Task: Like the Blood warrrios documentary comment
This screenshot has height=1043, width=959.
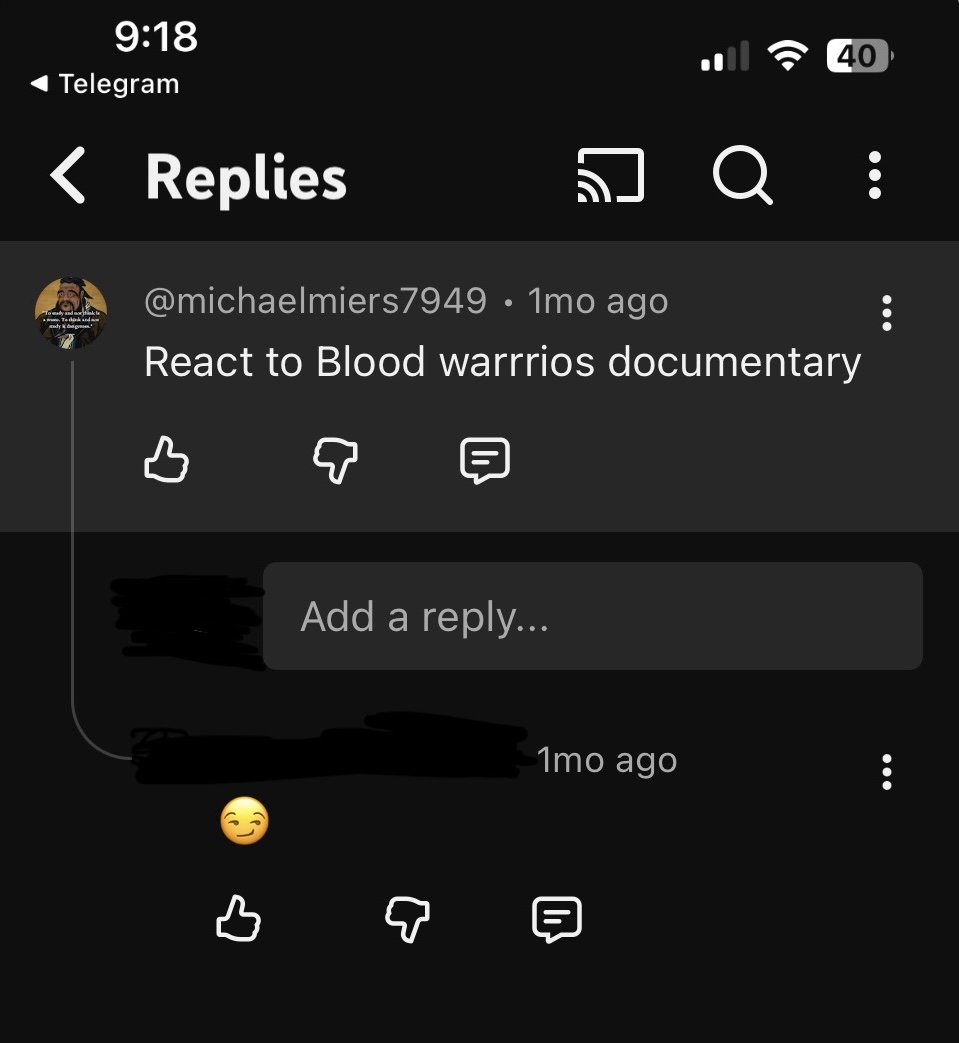Action: tap(166, 460)
